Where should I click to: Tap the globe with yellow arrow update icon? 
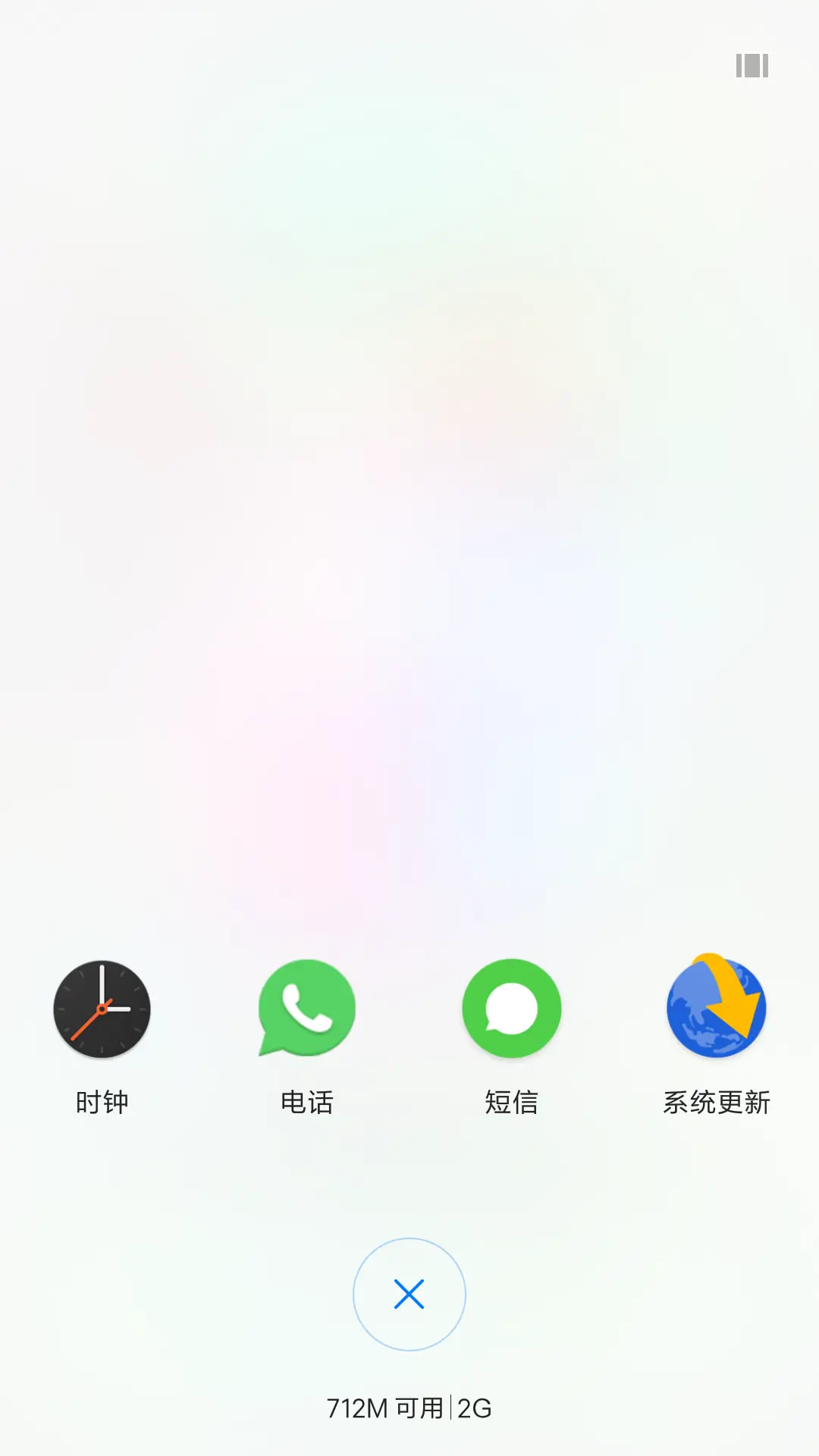click(x=717, y=1007)
